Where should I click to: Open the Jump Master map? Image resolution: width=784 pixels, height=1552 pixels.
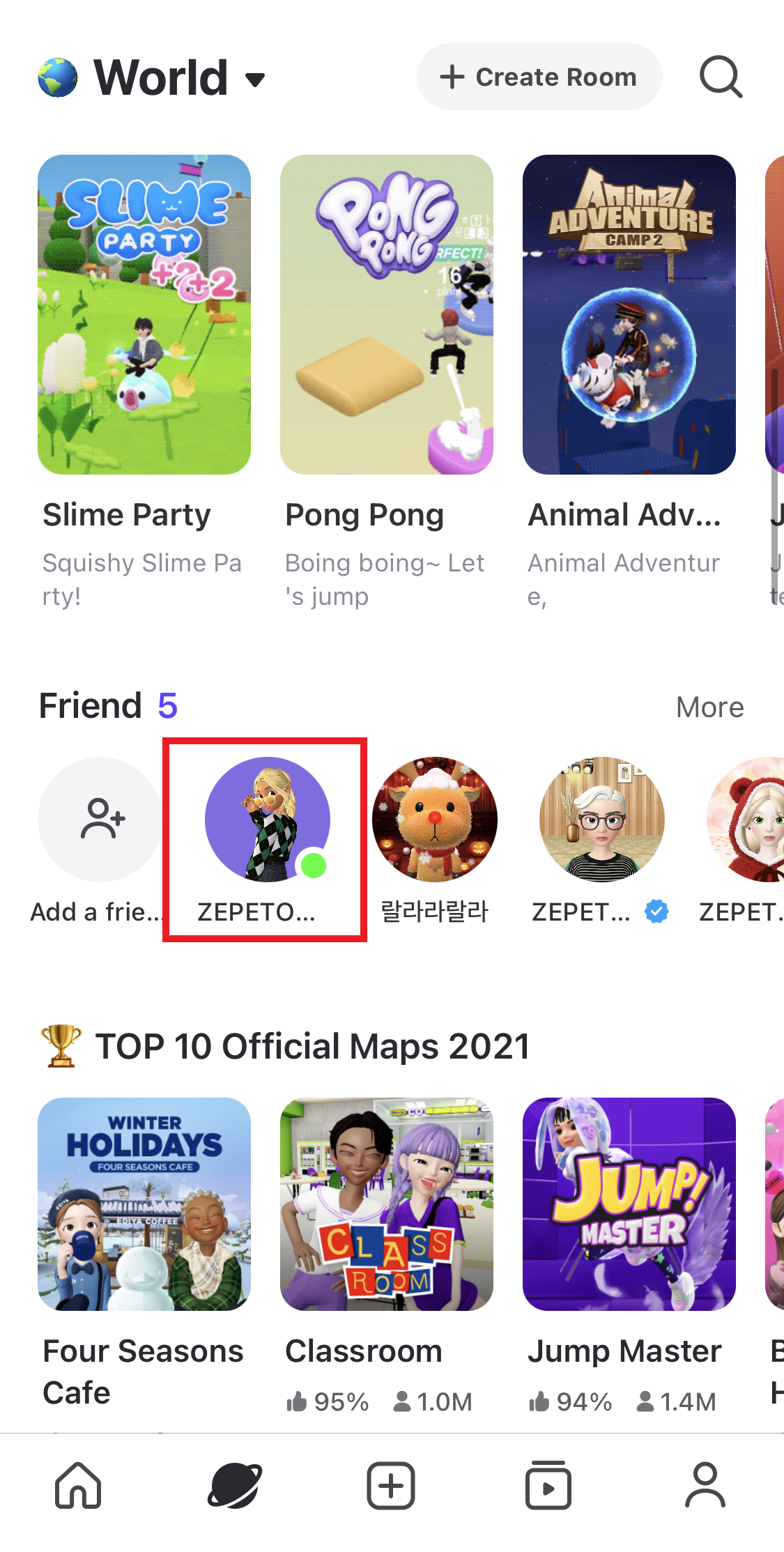(629, 1204)
